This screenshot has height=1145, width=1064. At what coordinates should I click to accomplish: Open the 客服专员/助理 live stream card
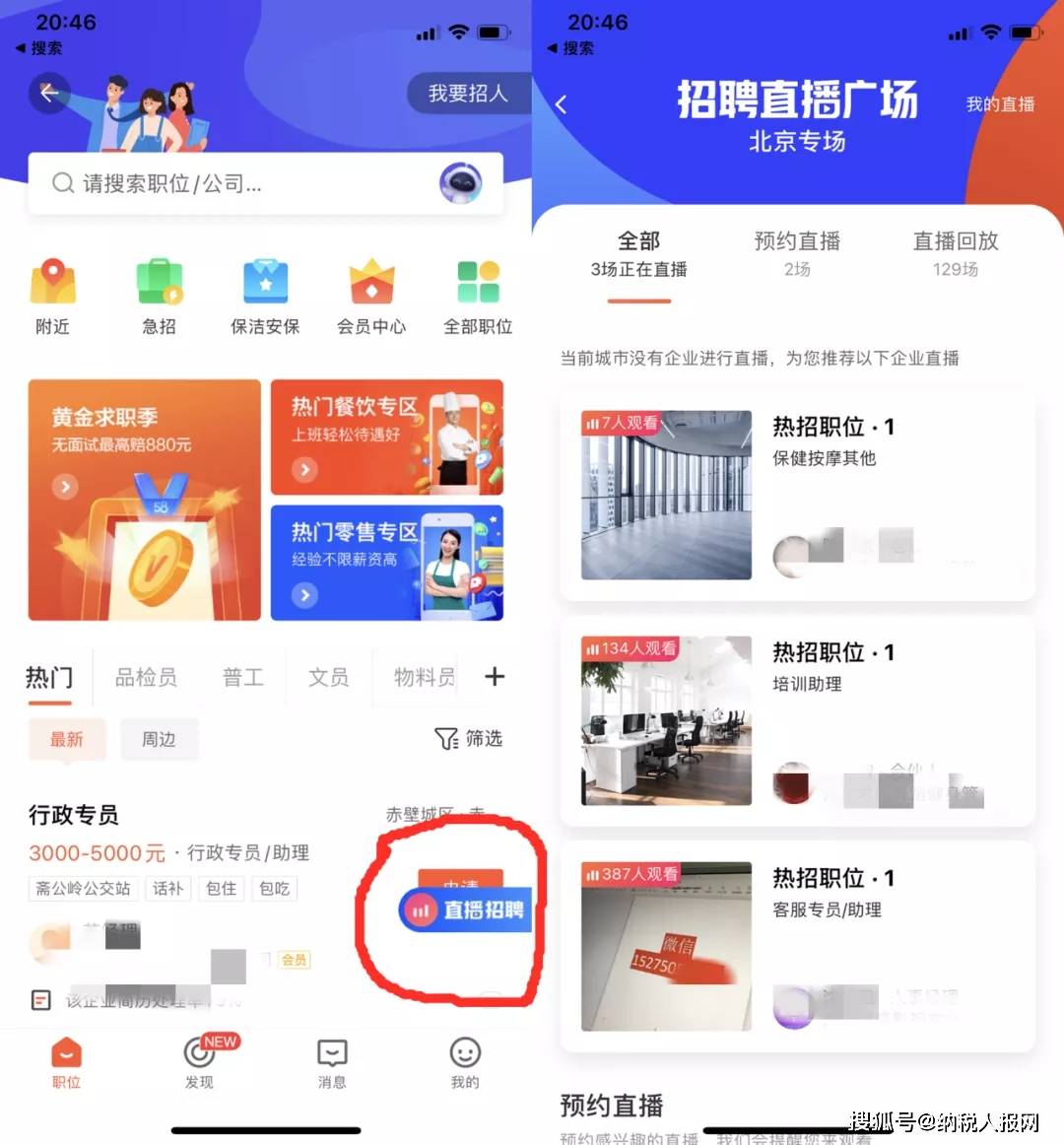click(797, 947)
